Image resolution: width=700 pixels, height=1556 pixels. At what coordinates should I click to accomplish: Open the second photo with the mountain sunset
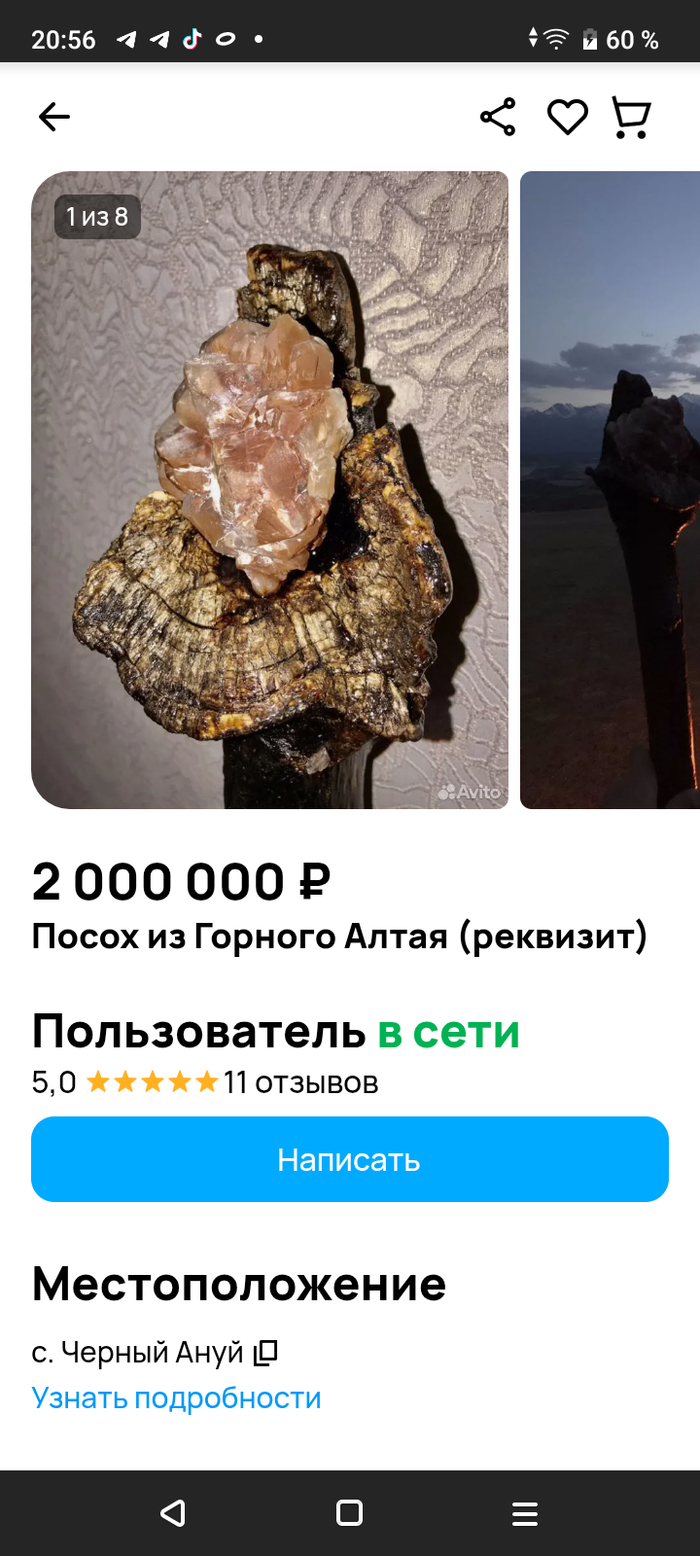point(610,490)
